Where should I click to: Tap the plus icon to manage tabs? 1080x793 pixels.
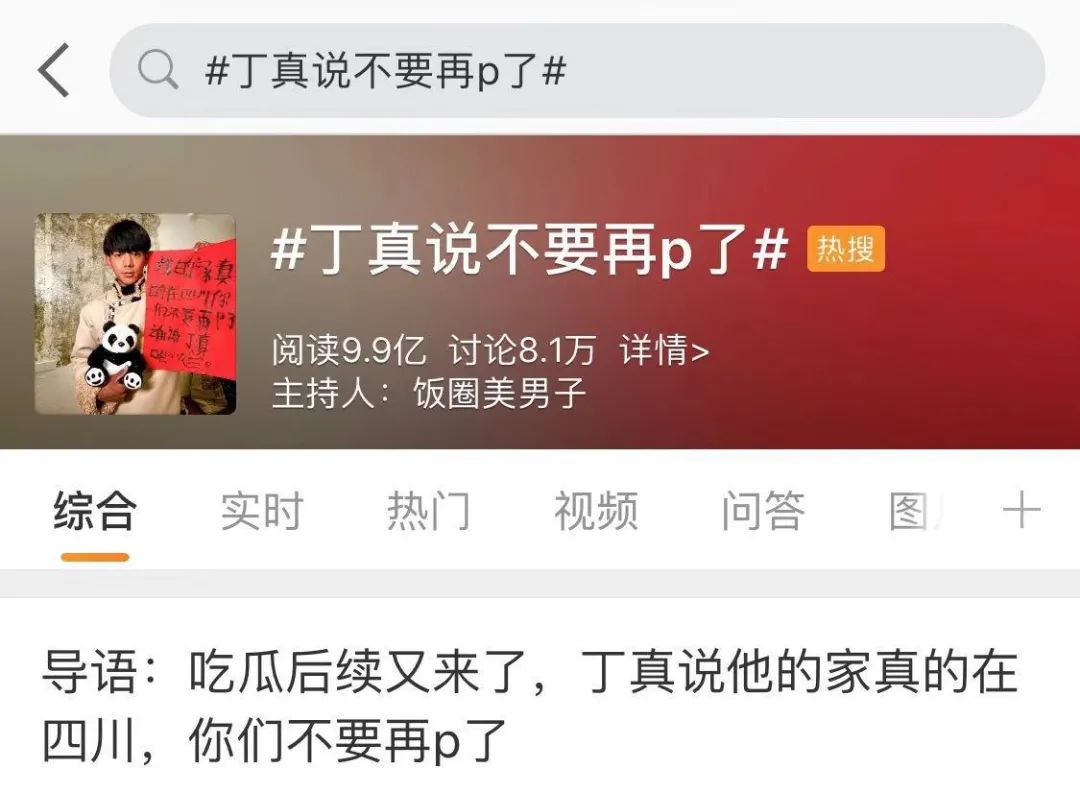point(1020,511)
